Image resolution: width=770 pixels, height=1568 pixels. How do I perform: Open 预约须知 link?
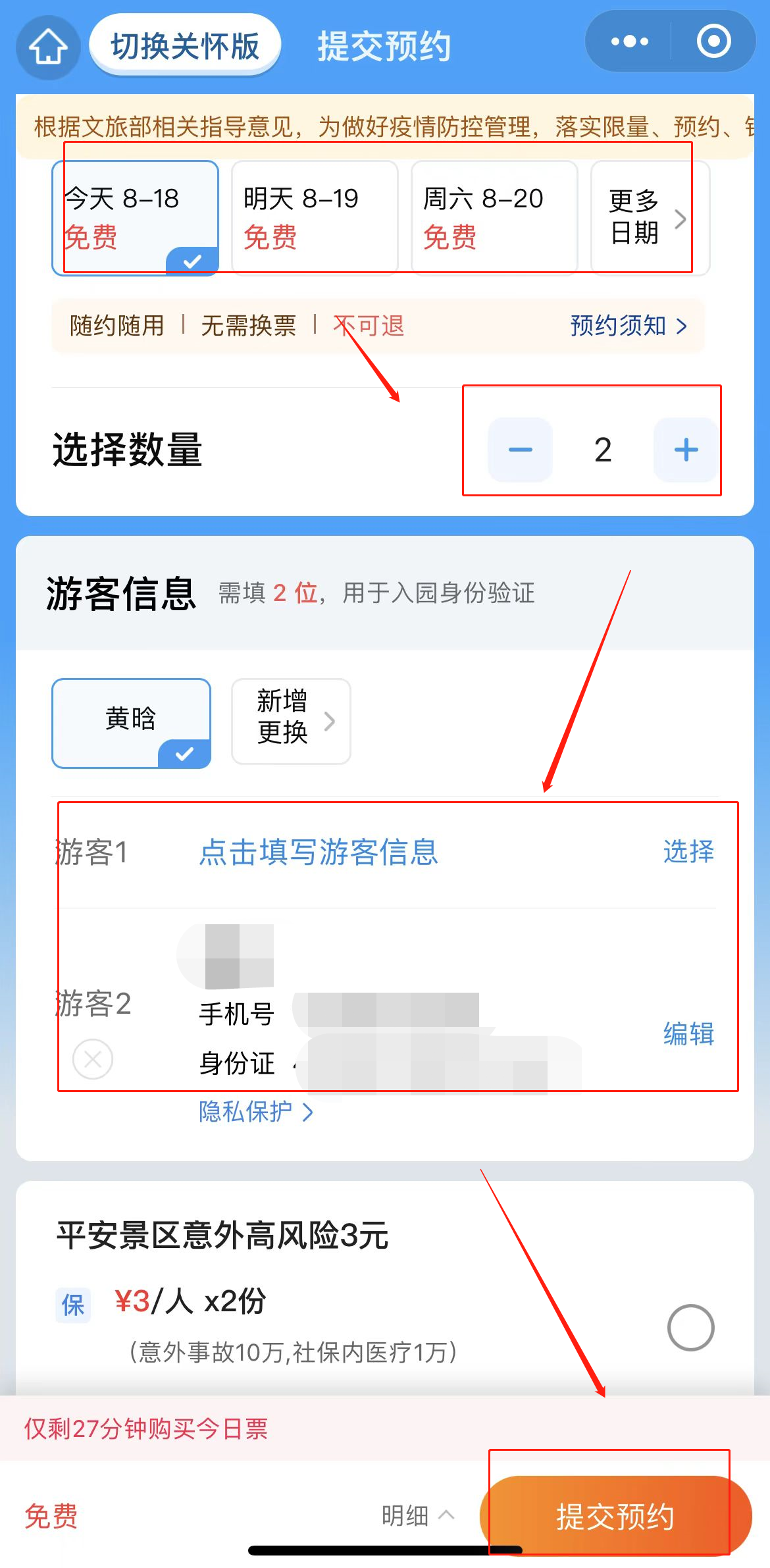coord(628,326)
